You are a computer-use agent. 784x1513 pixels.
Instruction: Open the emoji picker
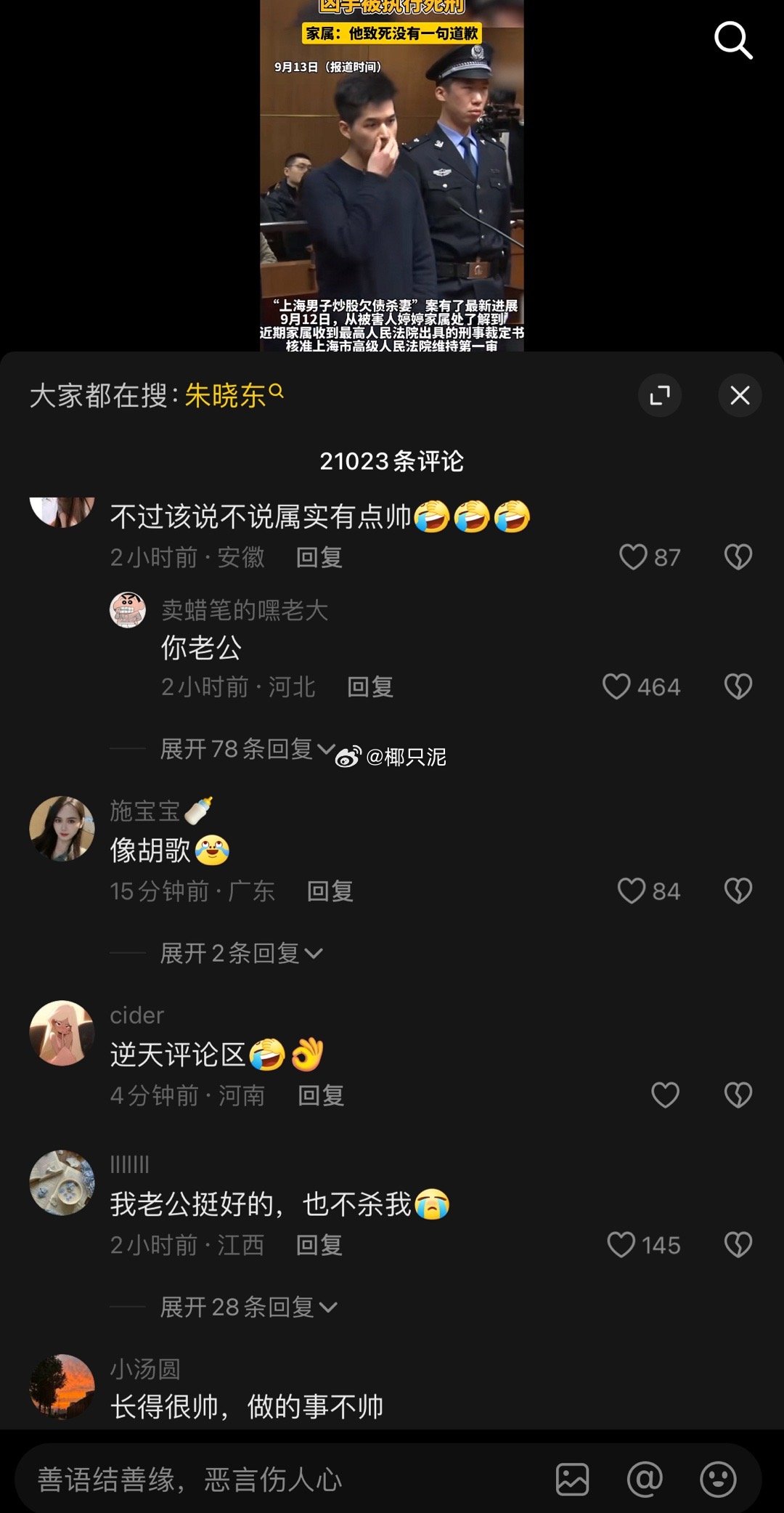pos(718,1479)
